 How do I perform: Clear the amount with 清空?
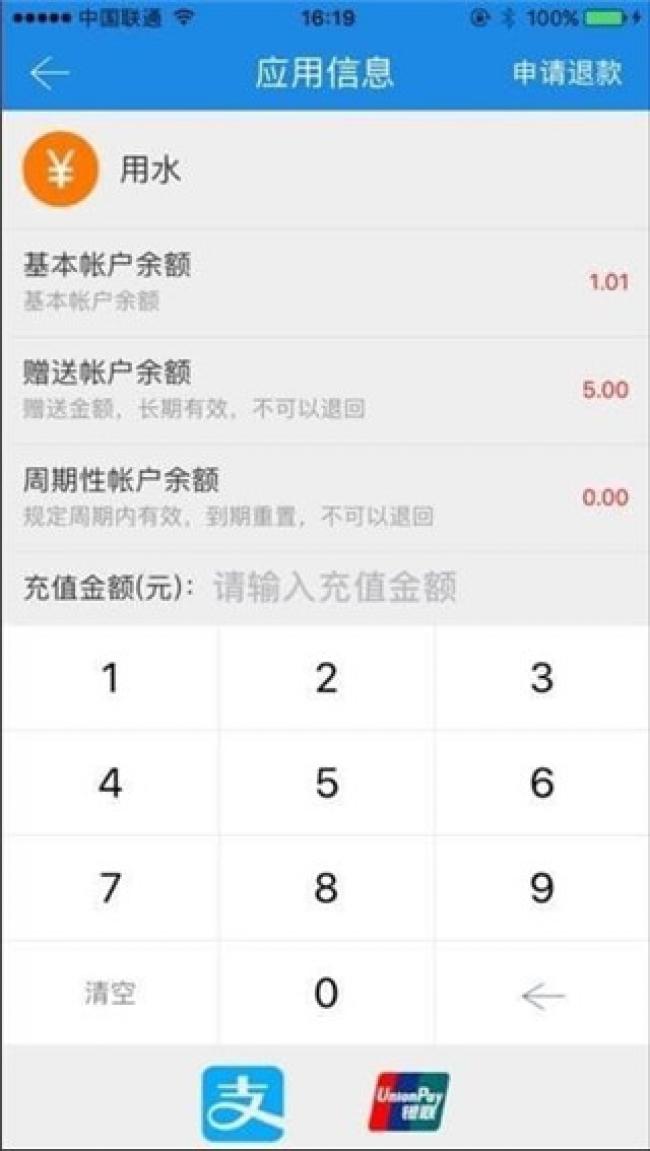(x=110, y=994)
